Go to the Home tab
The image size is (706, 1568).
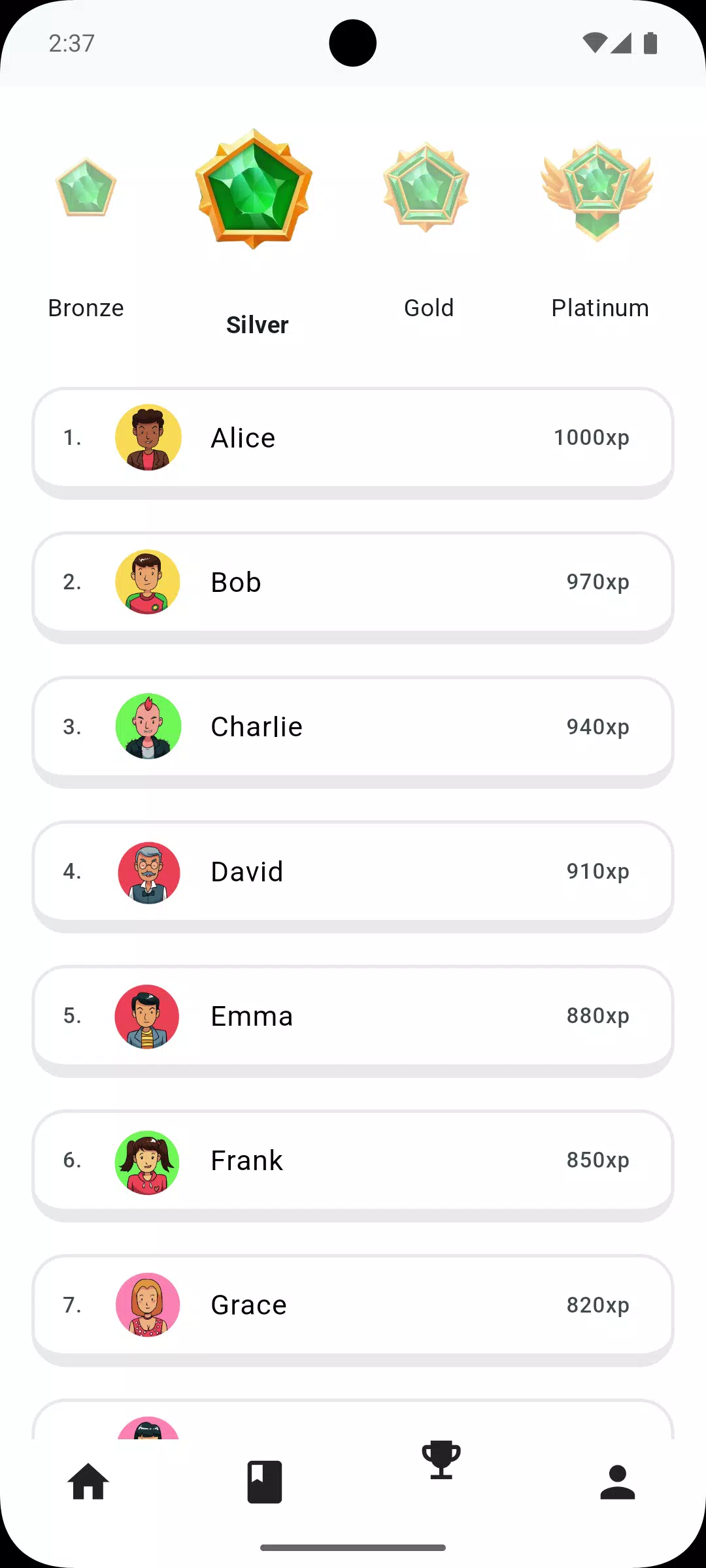pyautogui.click(x=88, y=1482)
